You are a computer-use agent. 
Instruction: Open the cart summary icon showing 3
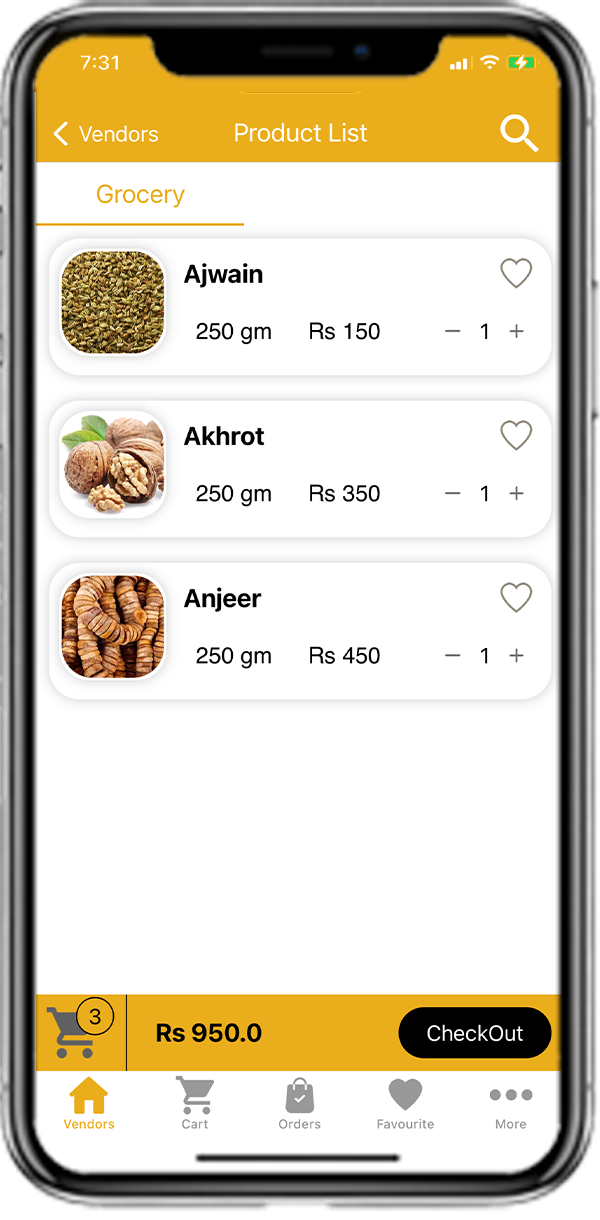78,1031
